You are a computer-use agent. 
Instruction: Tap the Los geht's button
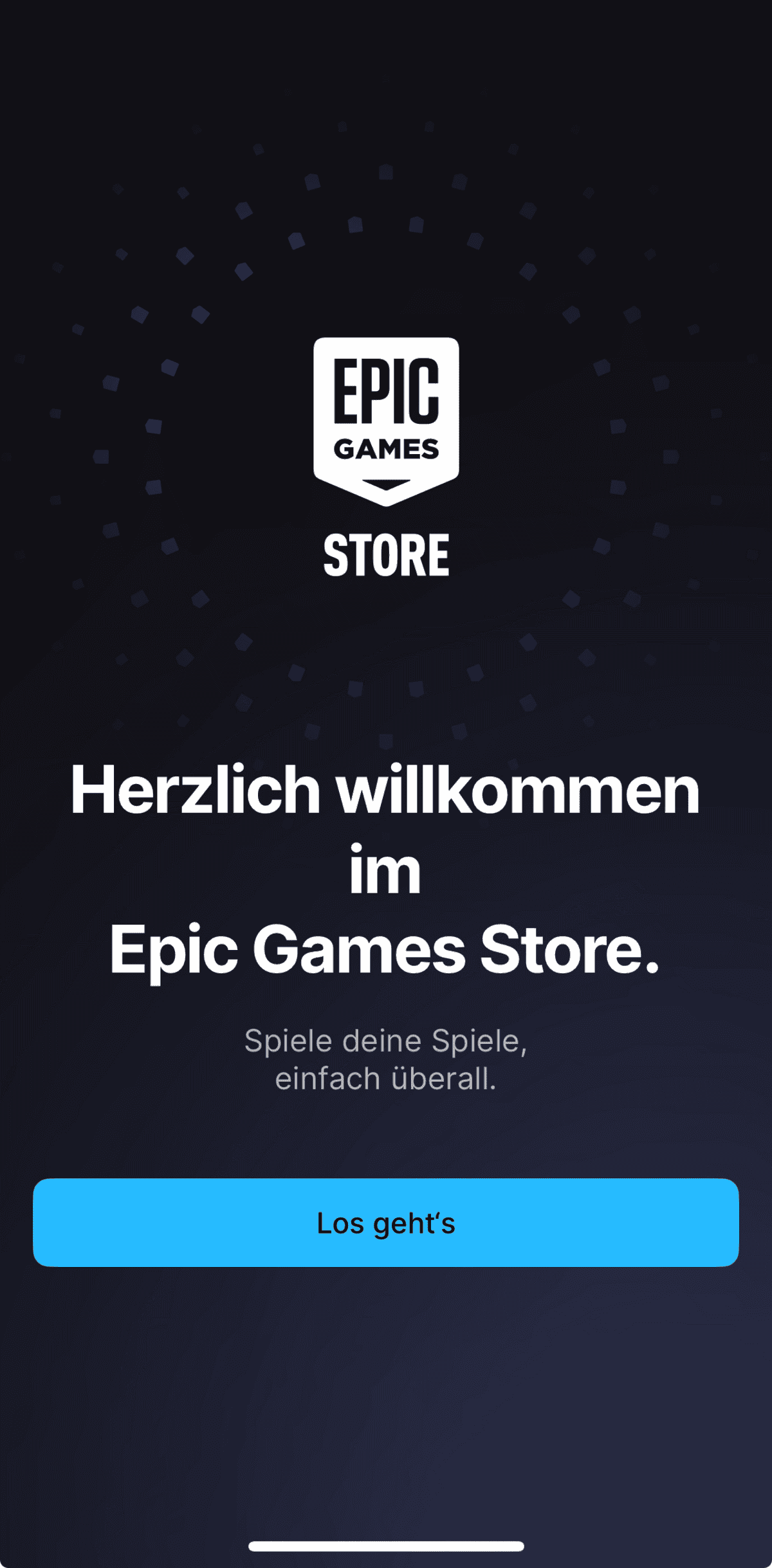[386, 1223]
